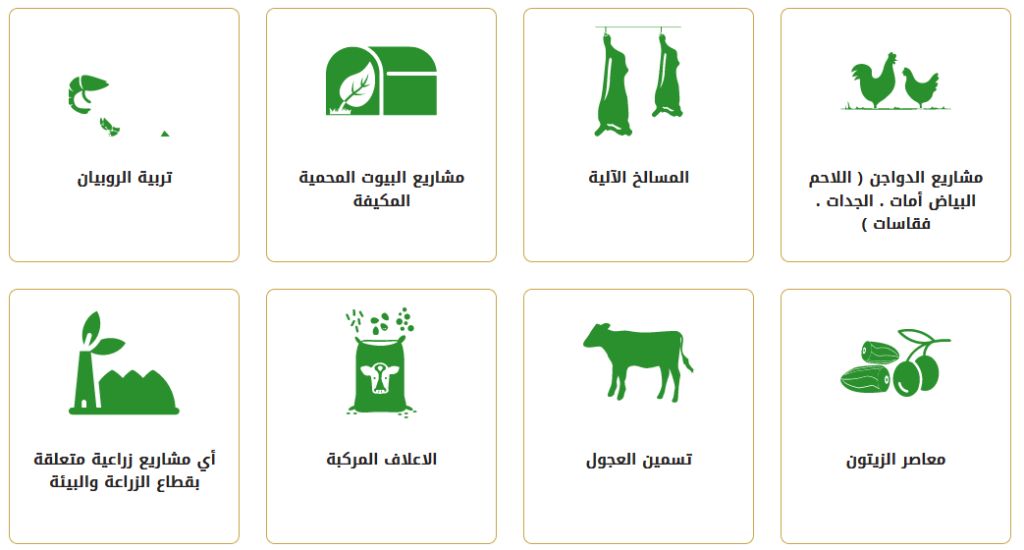The image size is (1024, 550).
Task: Select the الاعلاف المركبة card
Action: (381, 417)
